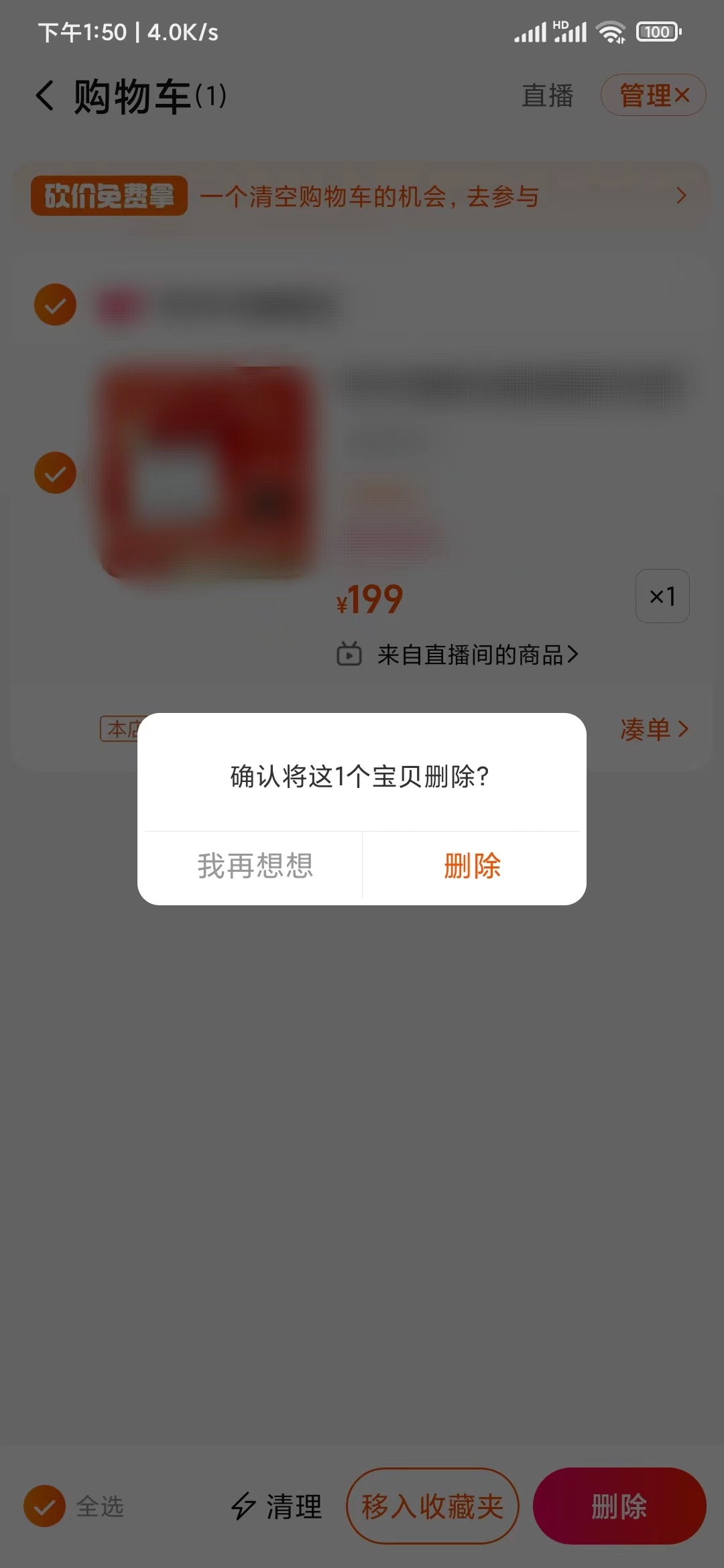Exit management mode via 管理× control
This screenshot has width=724, height=1568.
click(x=652, y=95)
